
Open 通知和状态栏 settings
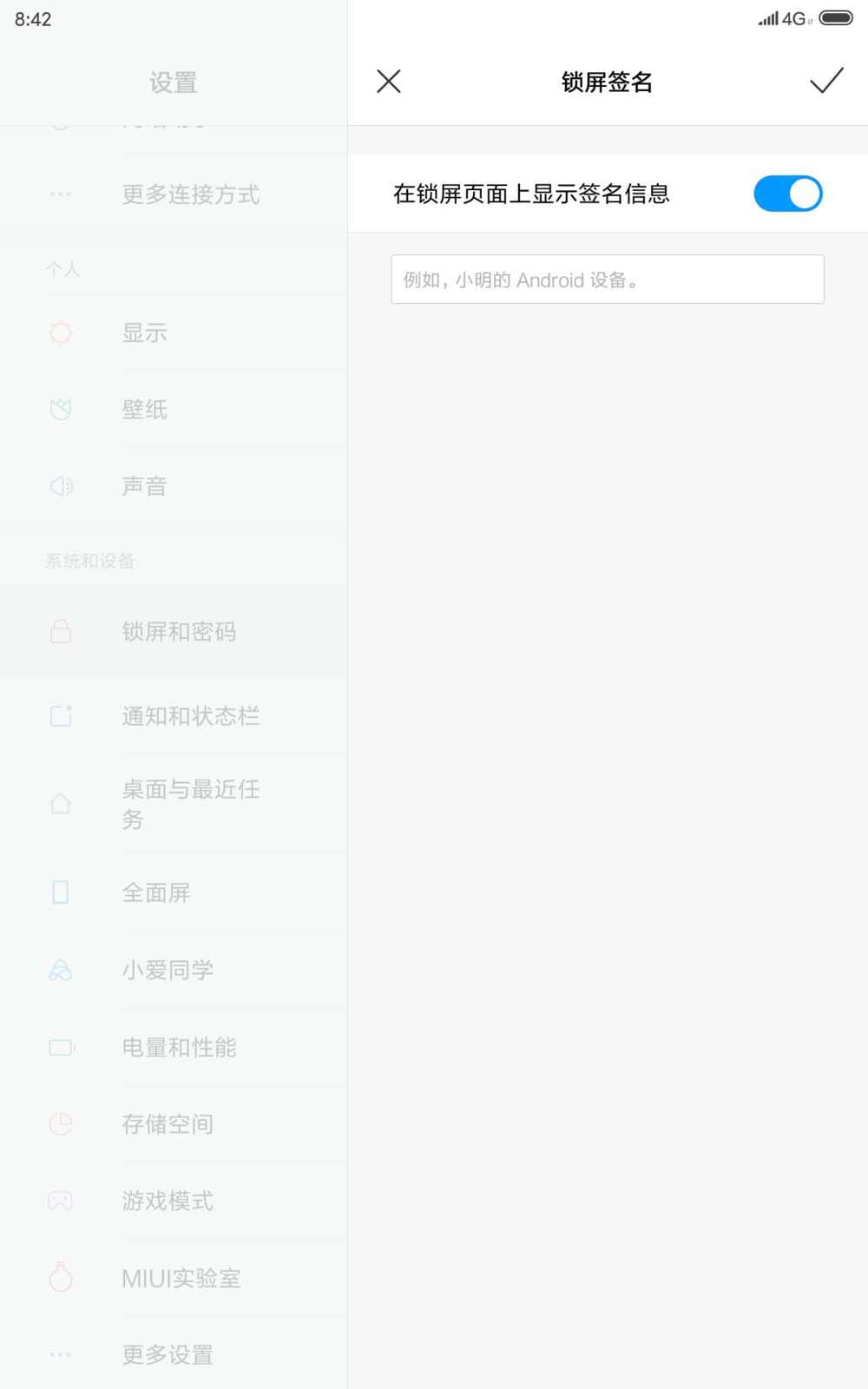click(x=191, y=716)
